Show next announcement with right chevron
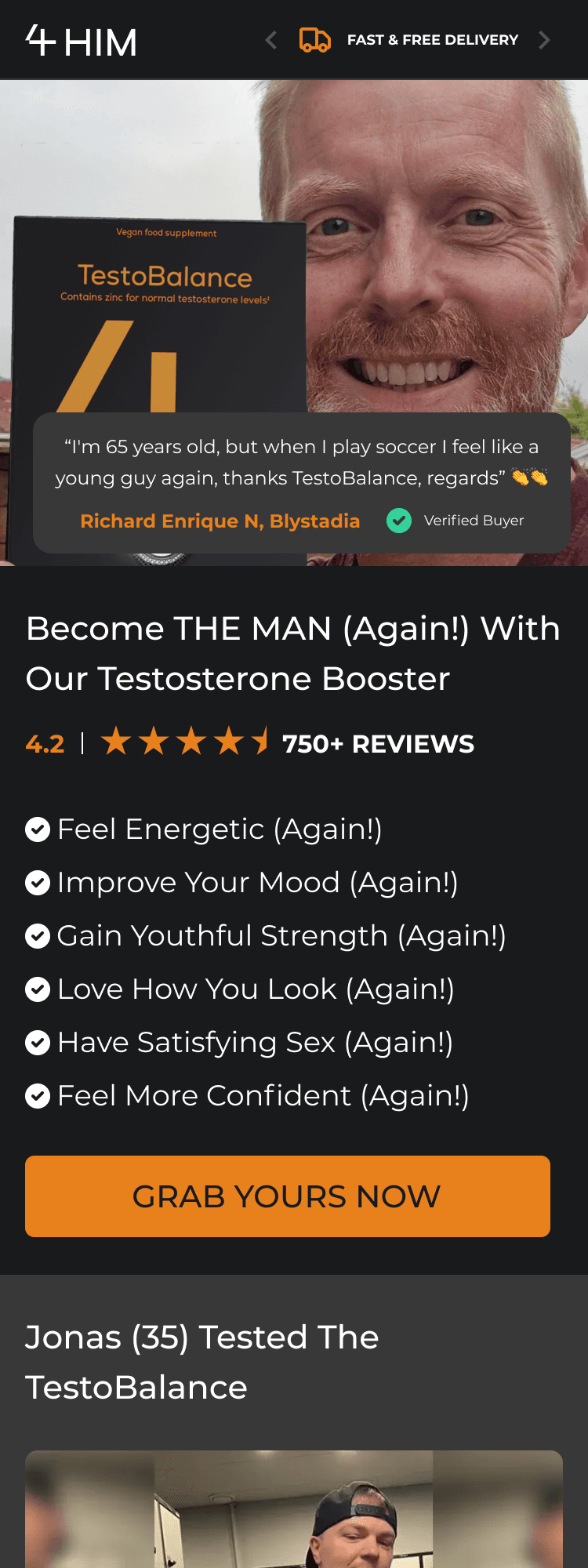The image size is (588, 1568). click(x=544, y=40)
